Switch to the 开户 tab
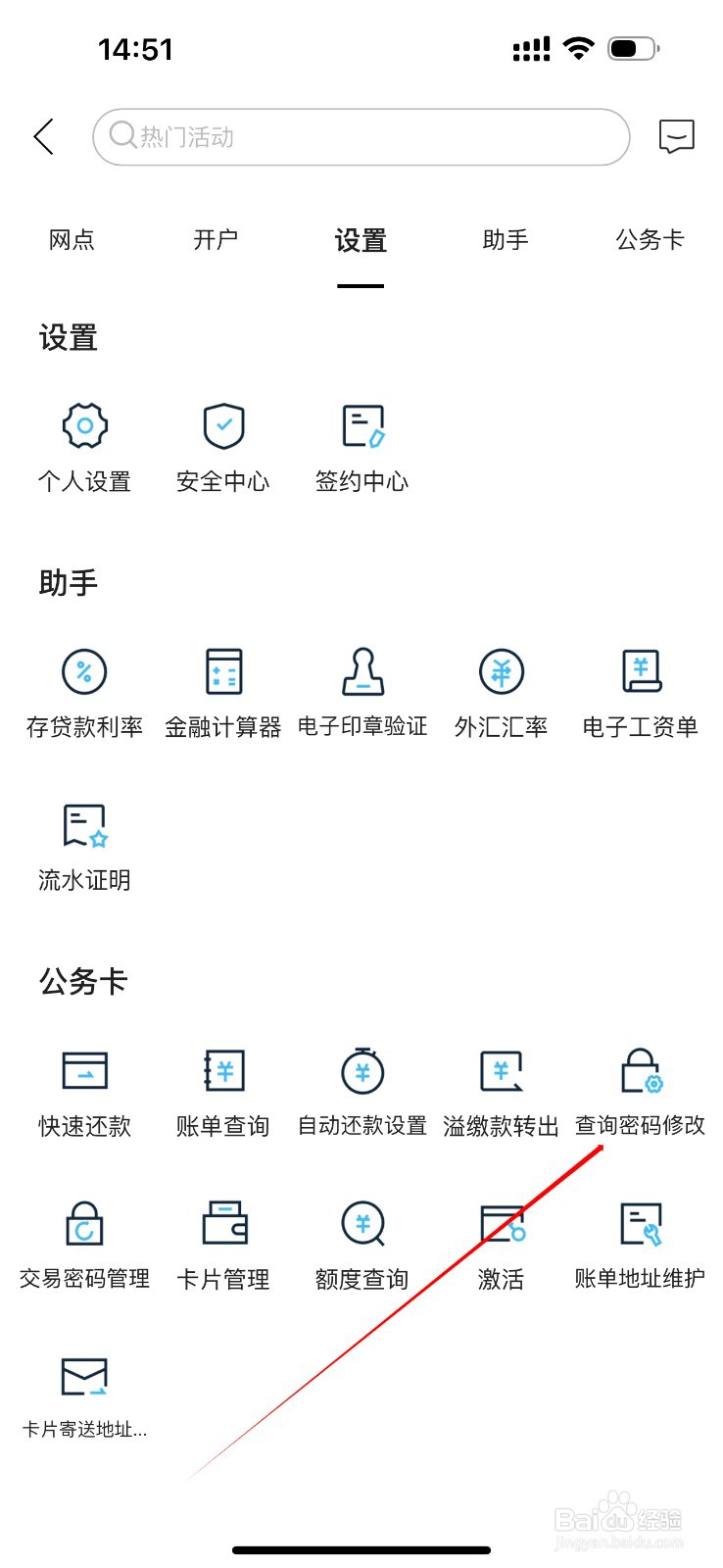The width and height of the screenshot is (723, 1568). coord(216,240)
